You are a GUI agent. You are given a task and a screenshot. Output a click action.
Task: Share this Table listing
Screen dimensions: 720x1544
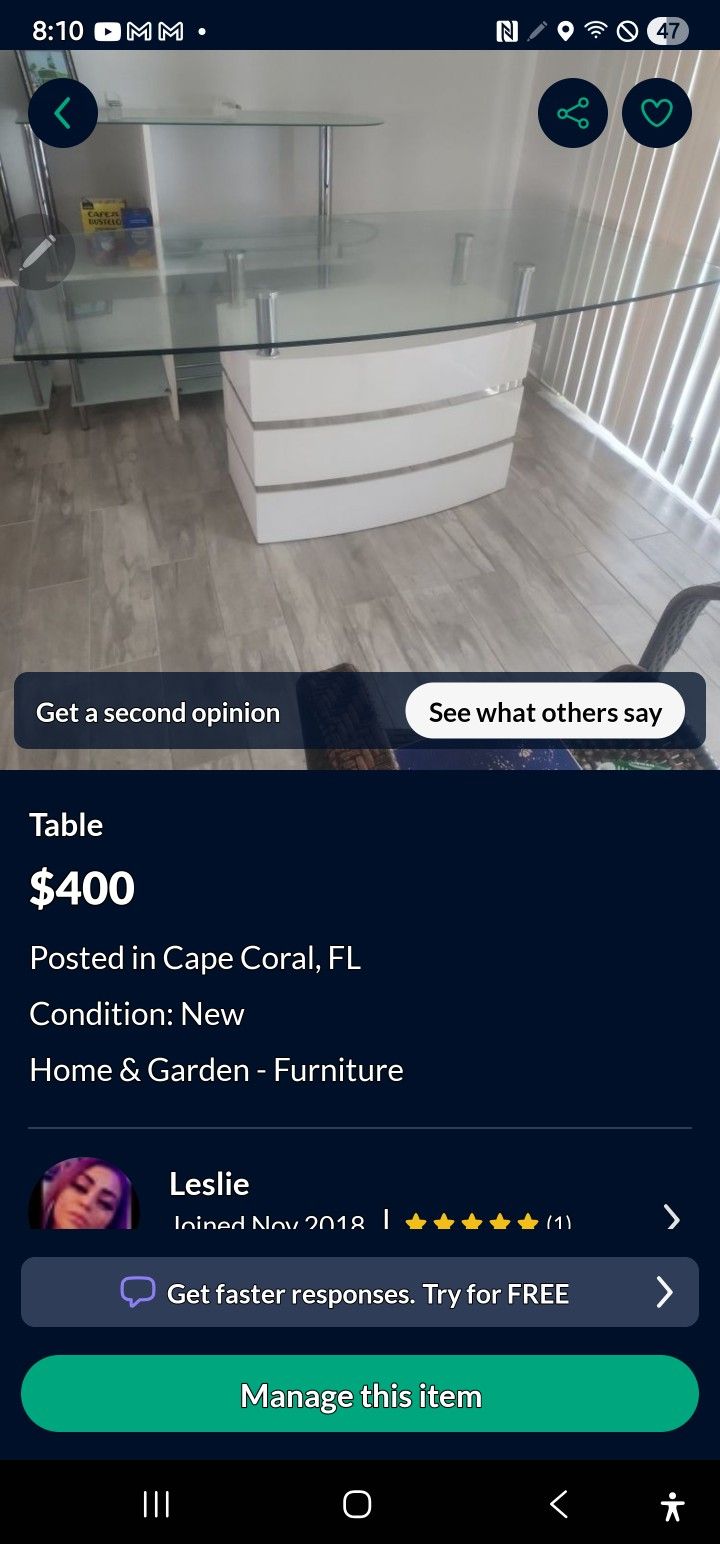[572, 112]
